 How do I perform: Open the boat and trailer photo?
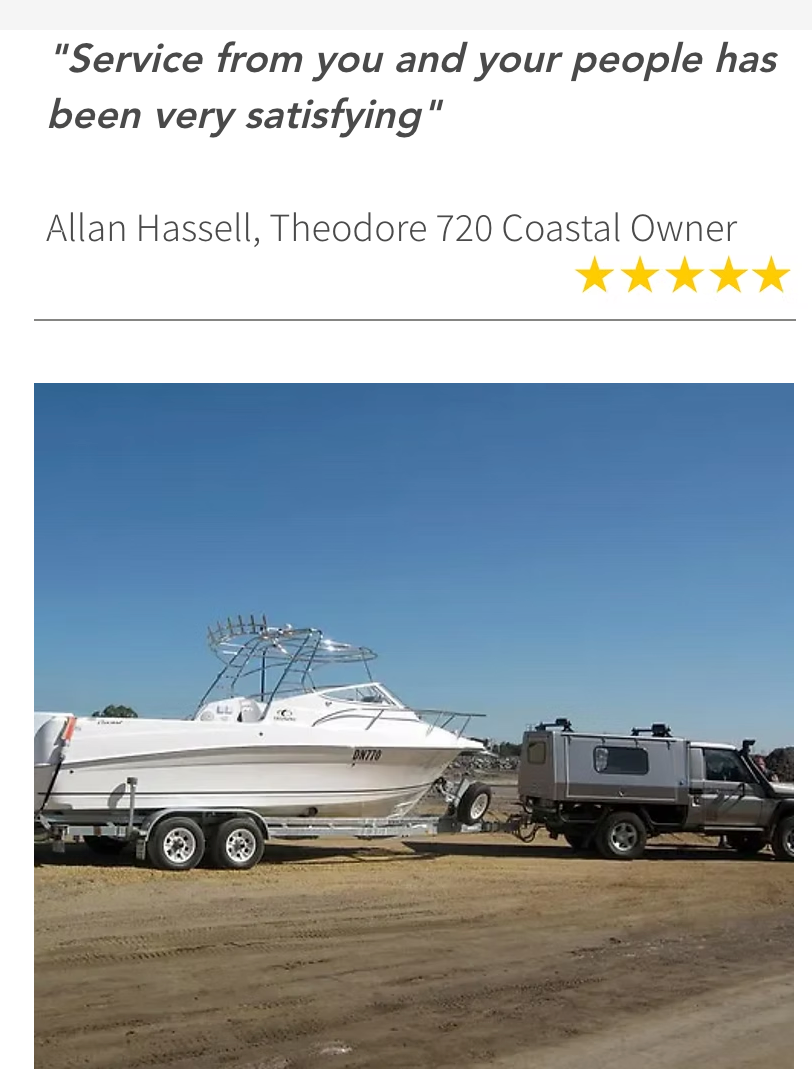[414, 725]
